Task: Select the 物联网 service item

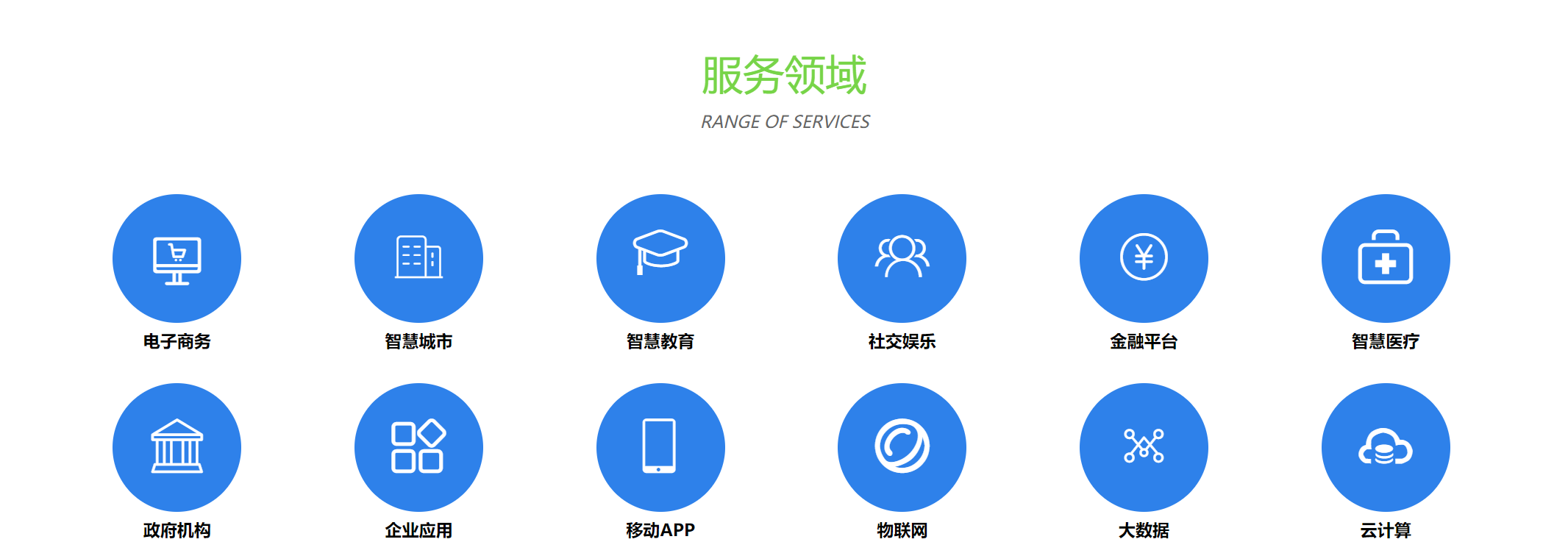Action: click(902, 447)
